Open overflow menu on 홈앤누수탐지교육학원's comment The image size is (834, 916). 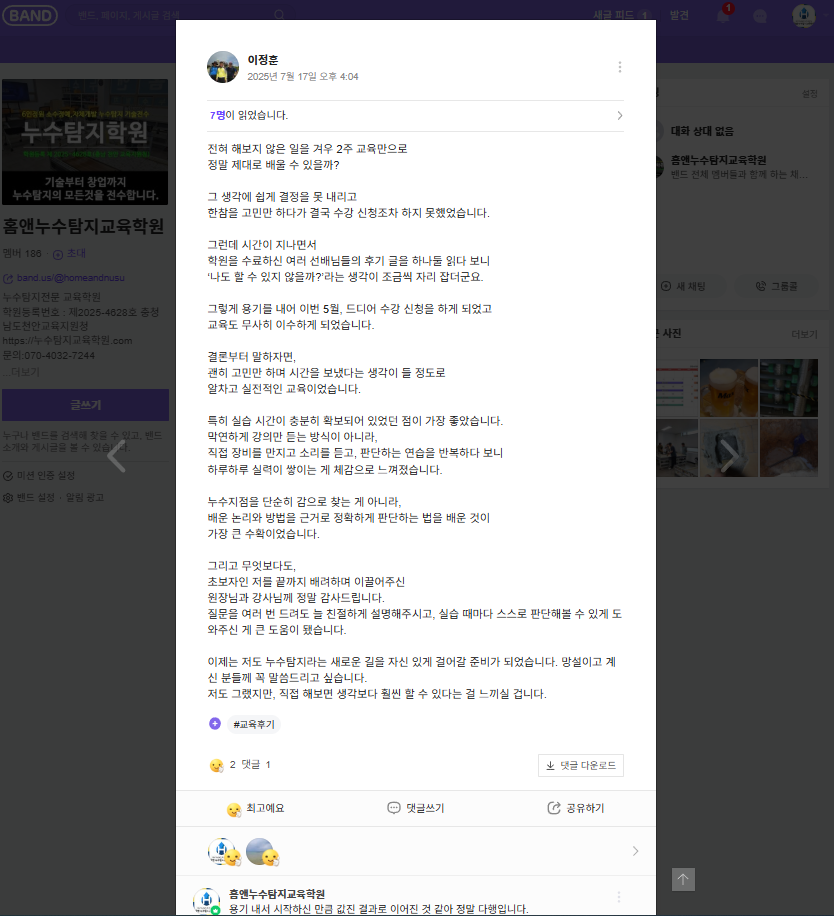click(619, 897)
